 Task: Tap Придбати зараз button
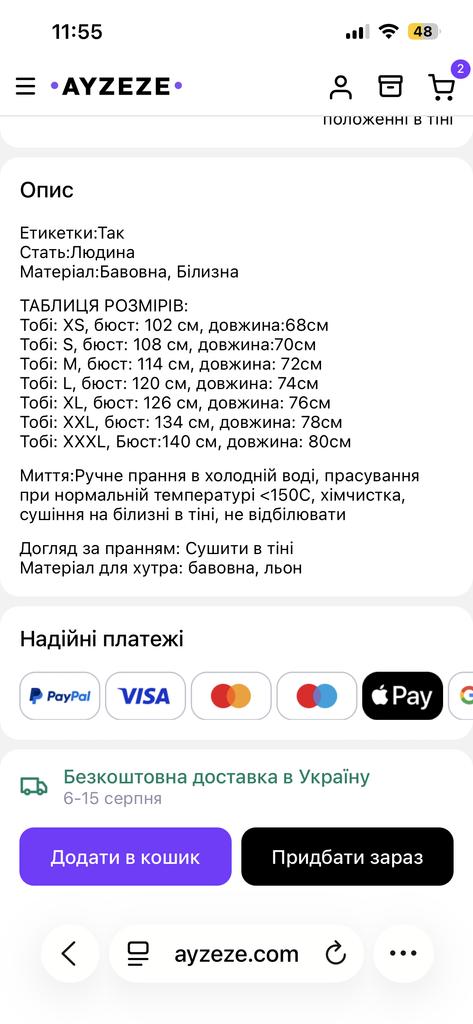coord(348,857)
